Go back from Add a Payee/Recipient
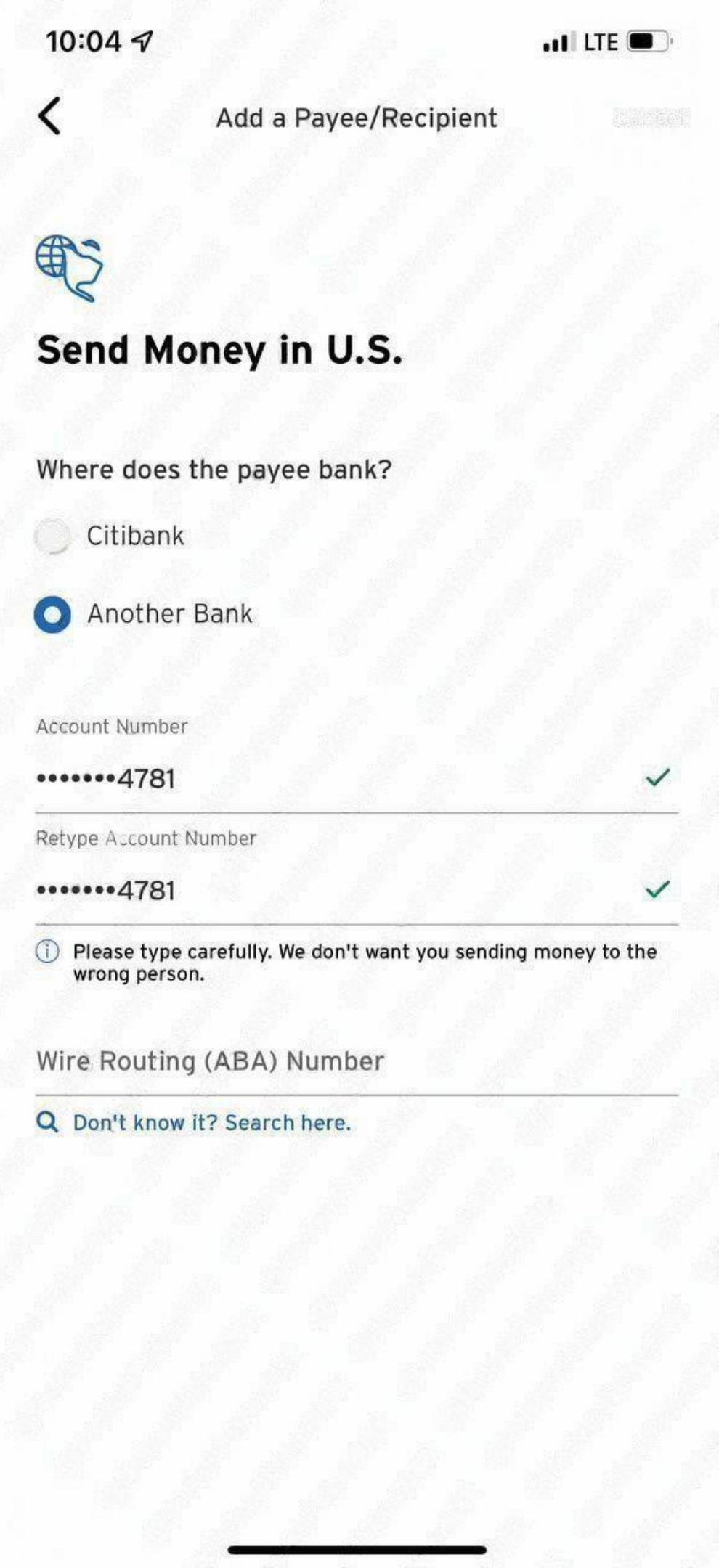This screenshot has width=719, height=1568. point(49,116)
